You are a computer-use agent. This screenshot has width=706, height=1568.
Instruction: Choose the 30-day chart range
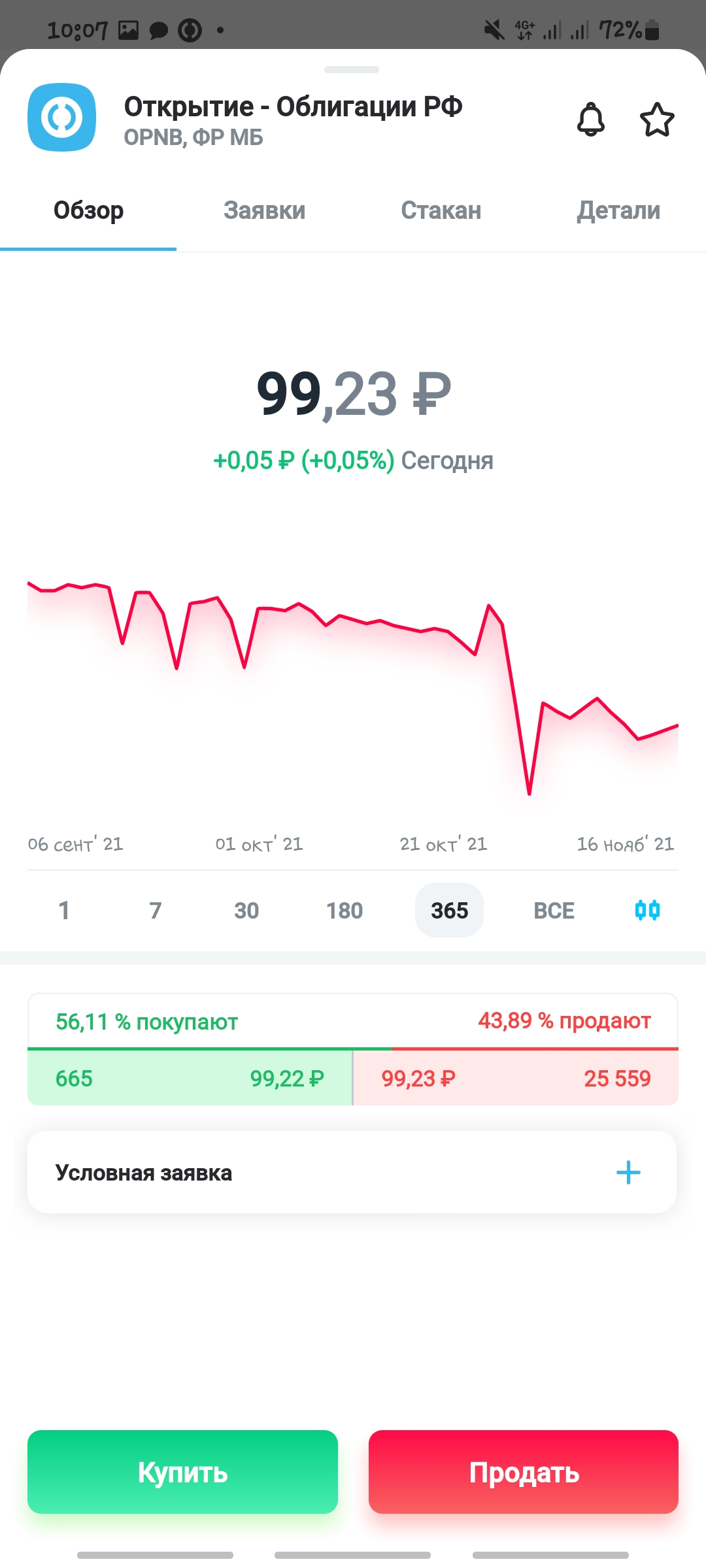pos(246,910)
